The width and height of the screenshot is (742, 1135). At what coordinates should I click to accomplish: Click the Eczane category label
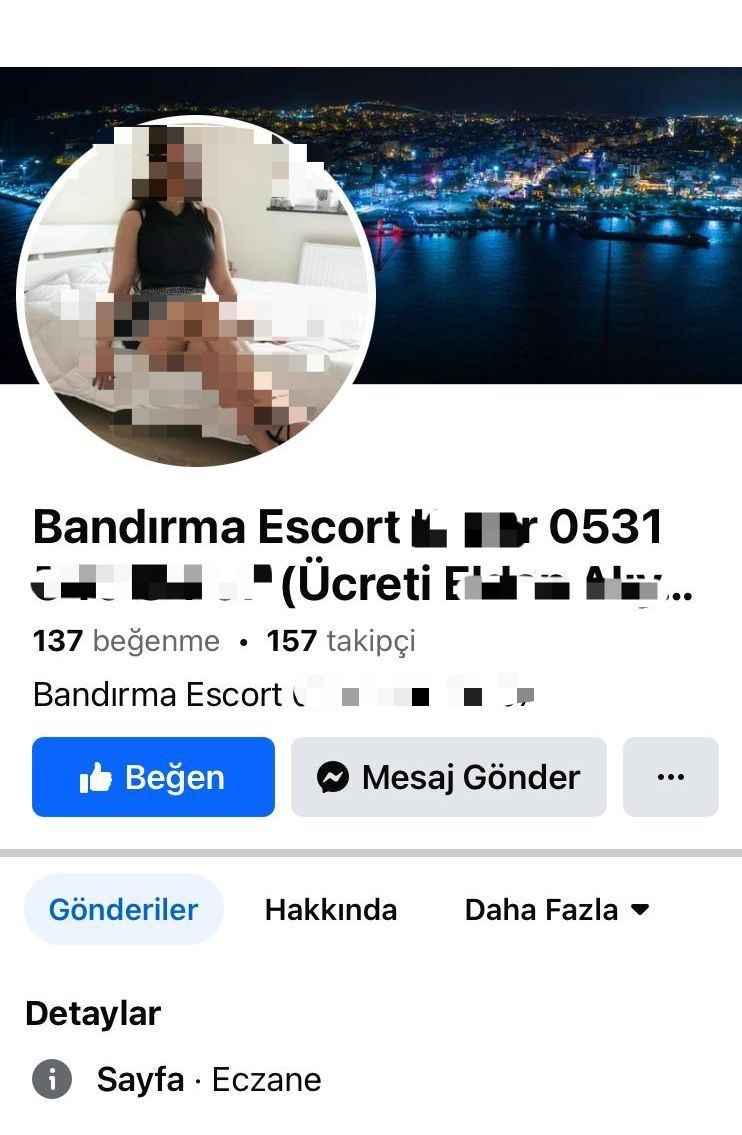click(266, 1080)
